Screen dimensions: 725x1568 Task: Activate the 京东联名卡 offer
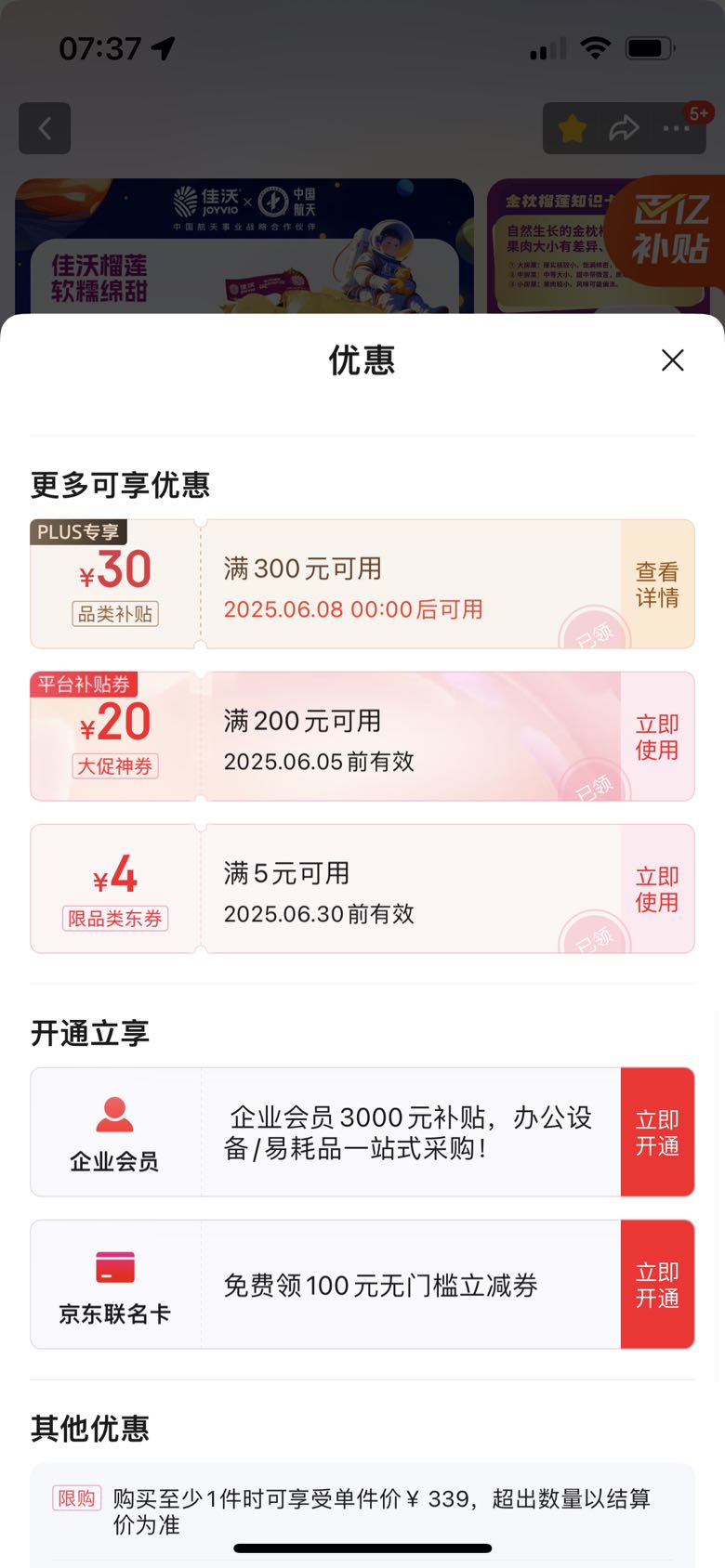point(657,1285)
